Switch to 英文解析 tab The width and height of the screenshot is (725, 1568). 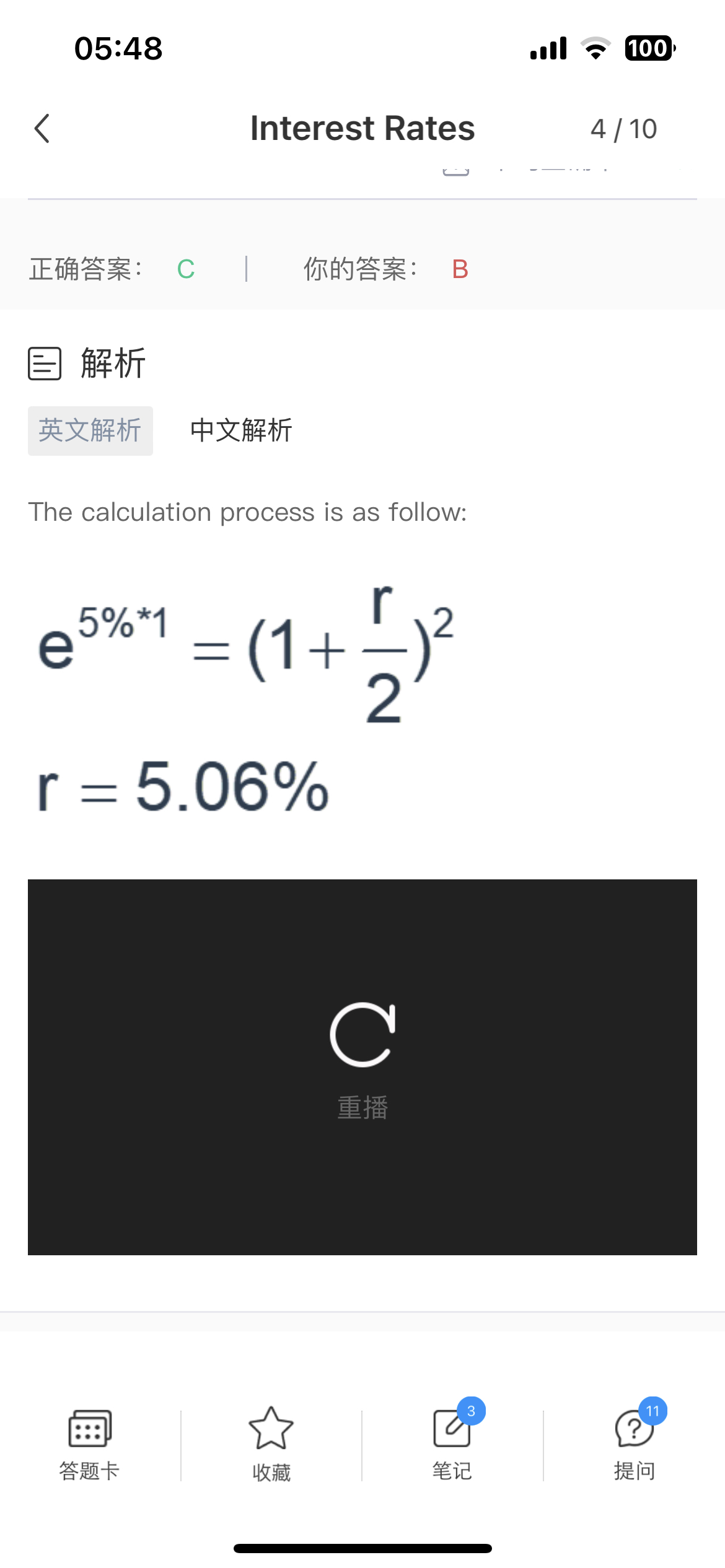[x=90, y=430]
